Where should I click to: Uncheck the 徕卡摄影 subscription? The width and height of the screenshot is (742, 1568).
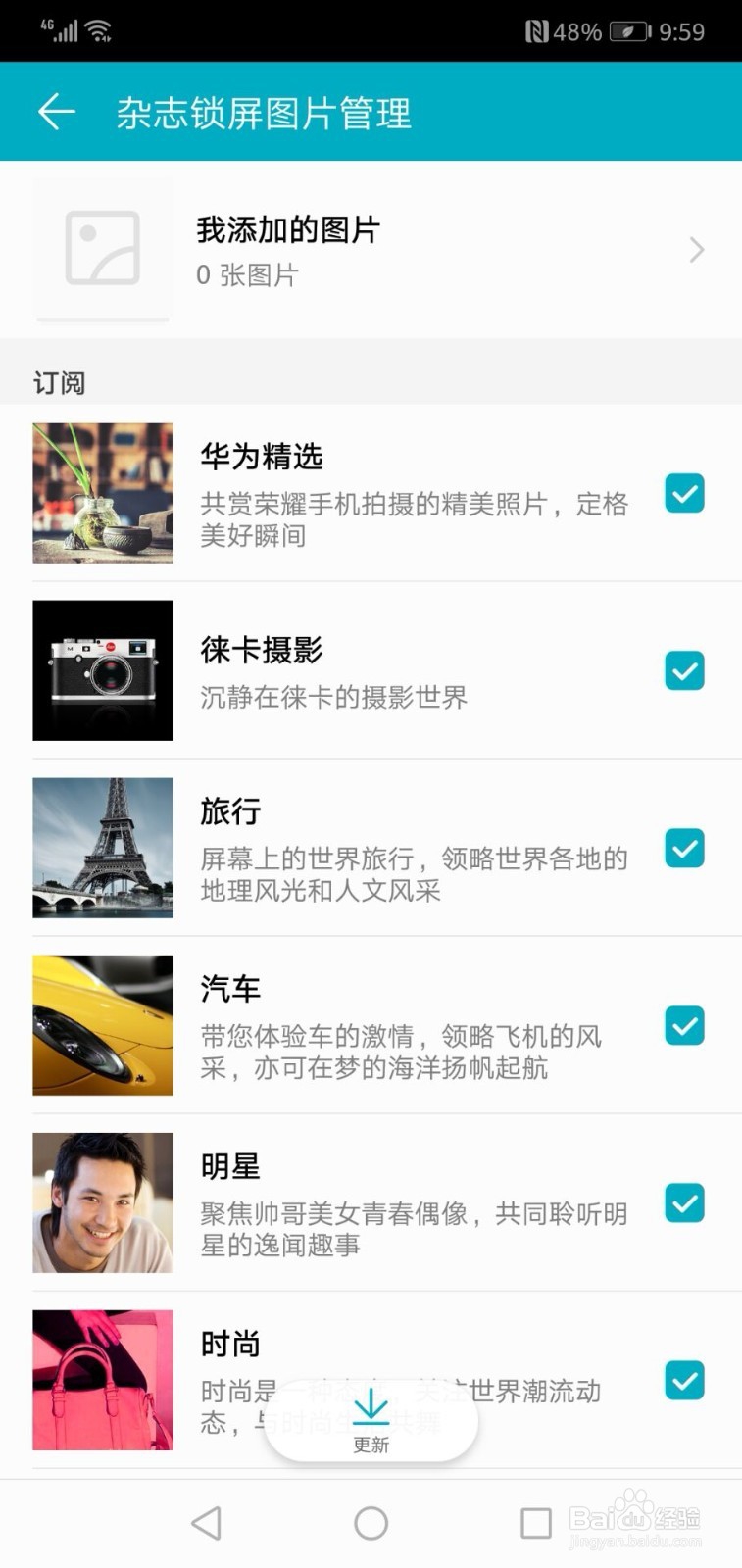684,670
